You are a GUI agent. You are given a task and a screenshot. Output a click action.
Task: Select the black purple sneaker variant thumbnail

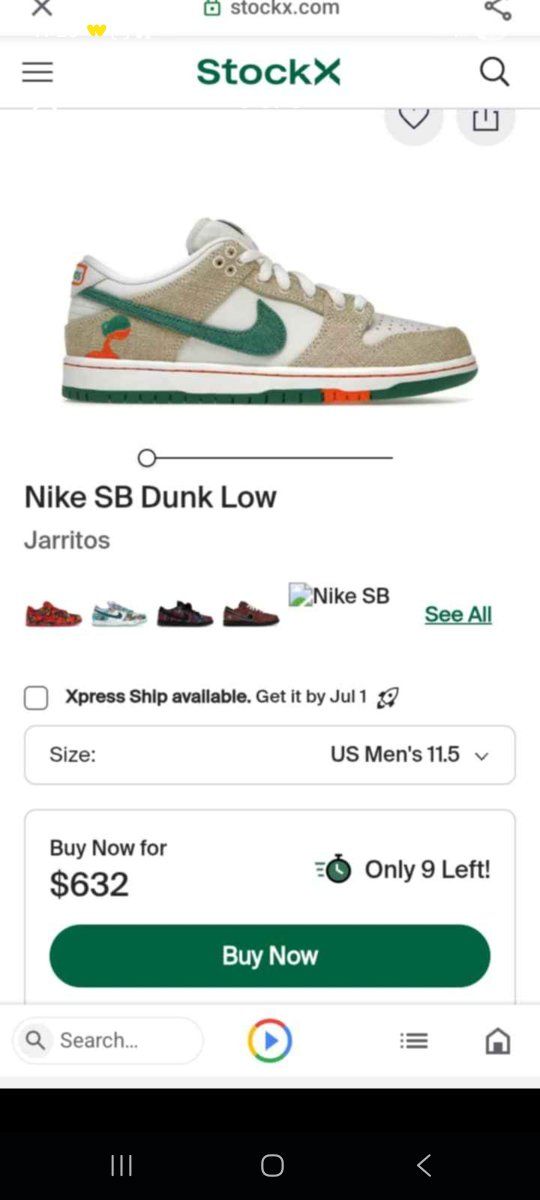pos(185,613)
